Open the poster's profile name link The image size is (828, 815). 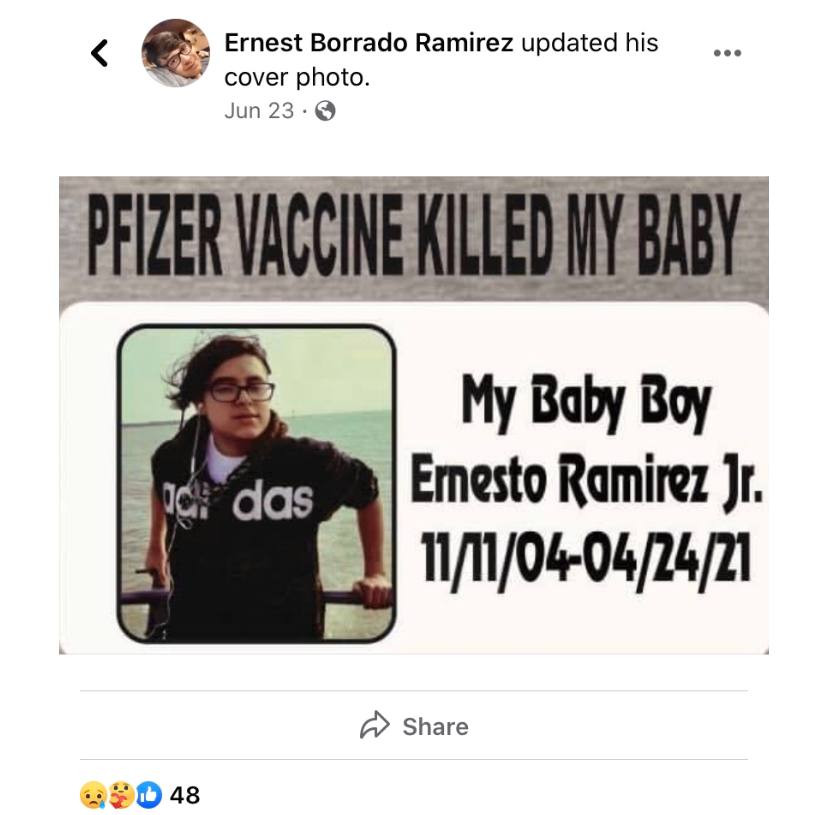click(x=370, y=44)
